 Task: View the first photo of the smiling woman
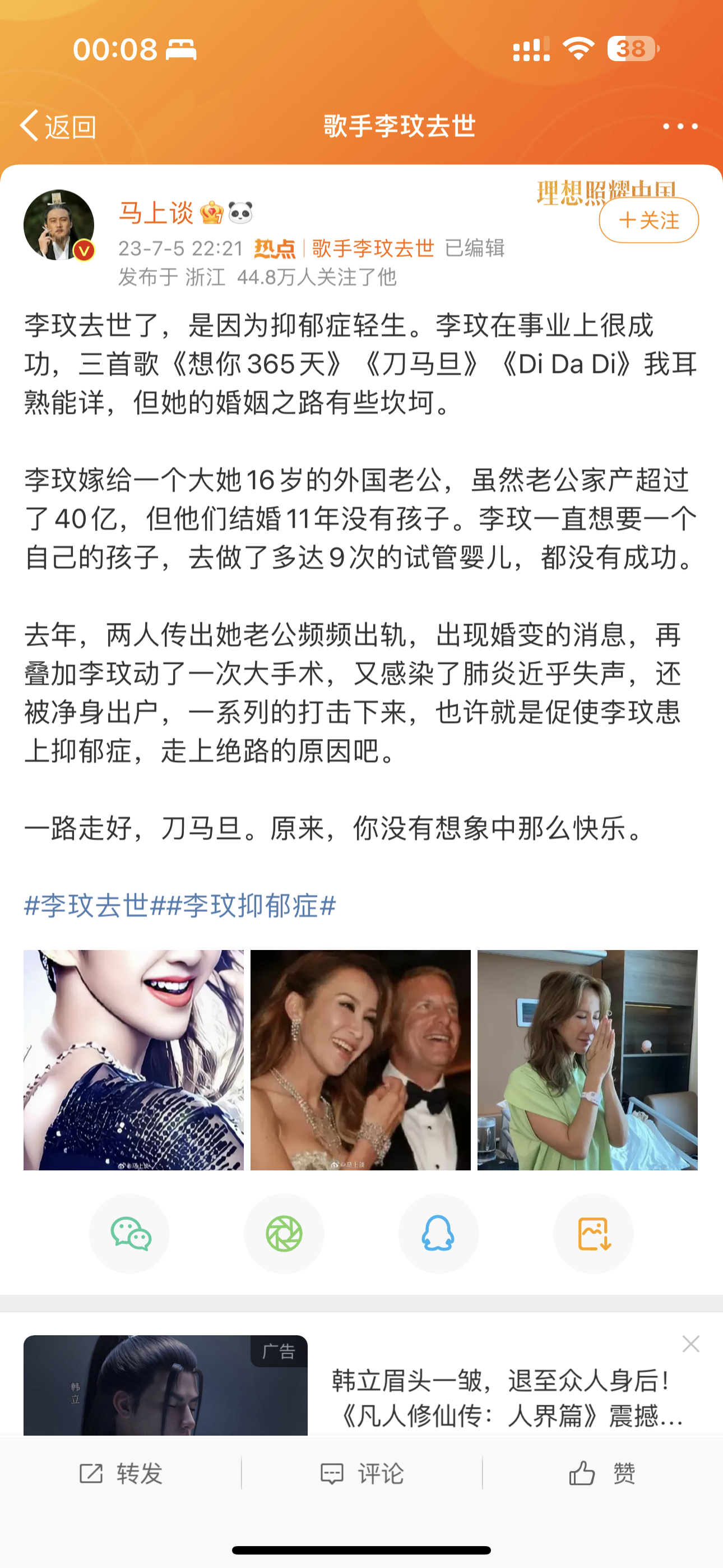(x=133, y=1060)
